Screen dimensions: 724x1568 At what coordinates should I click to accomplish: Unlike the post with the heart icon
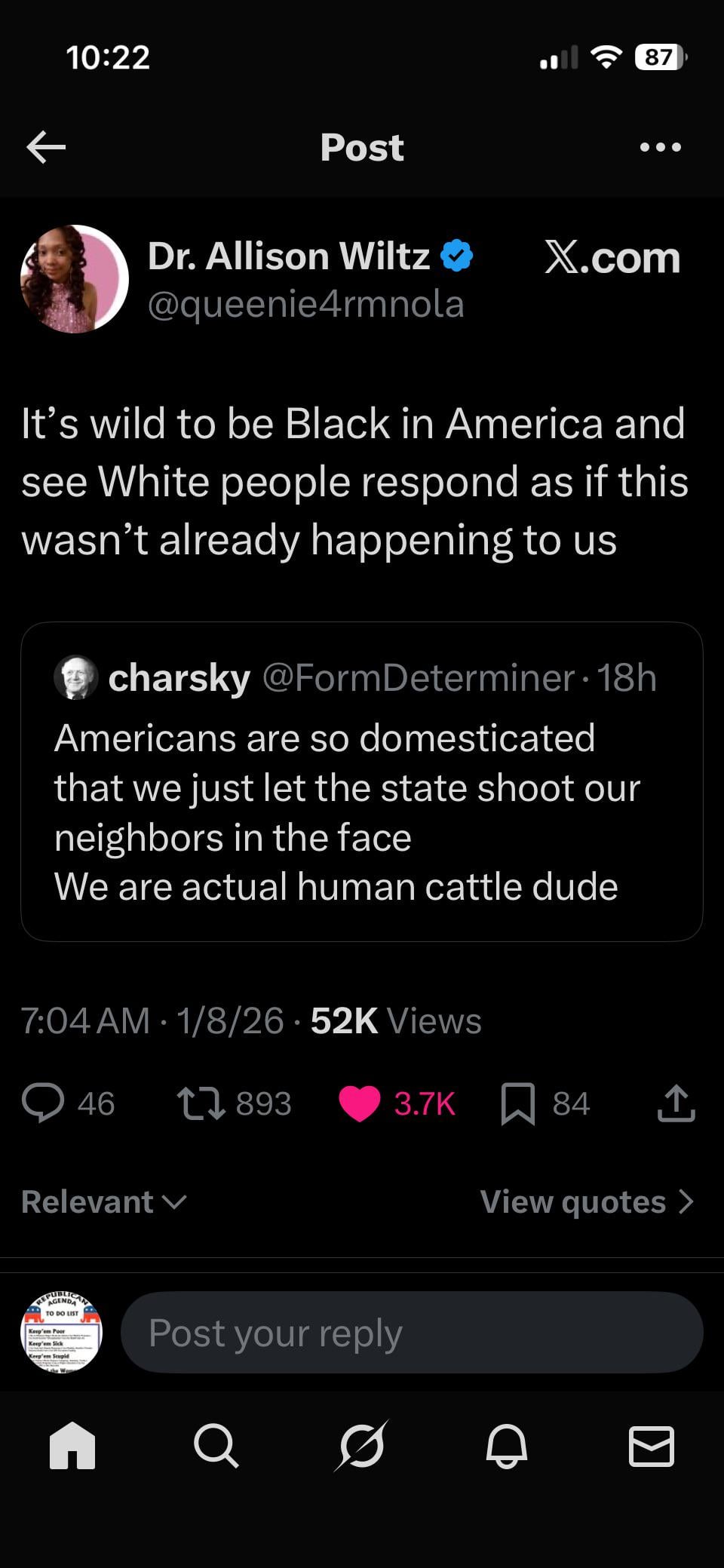[x=360, y=1103]
